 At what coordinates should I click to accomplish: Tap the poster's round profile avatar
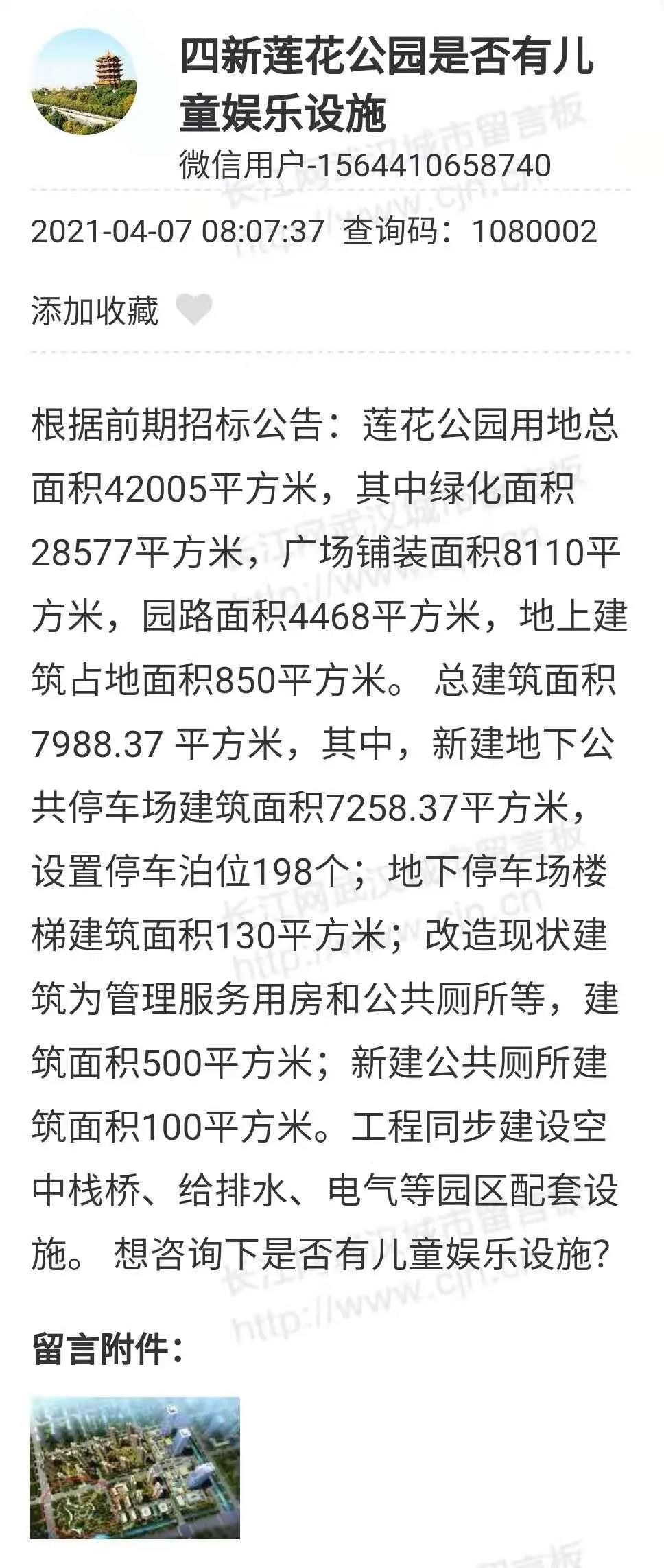[x=84, y=82]
